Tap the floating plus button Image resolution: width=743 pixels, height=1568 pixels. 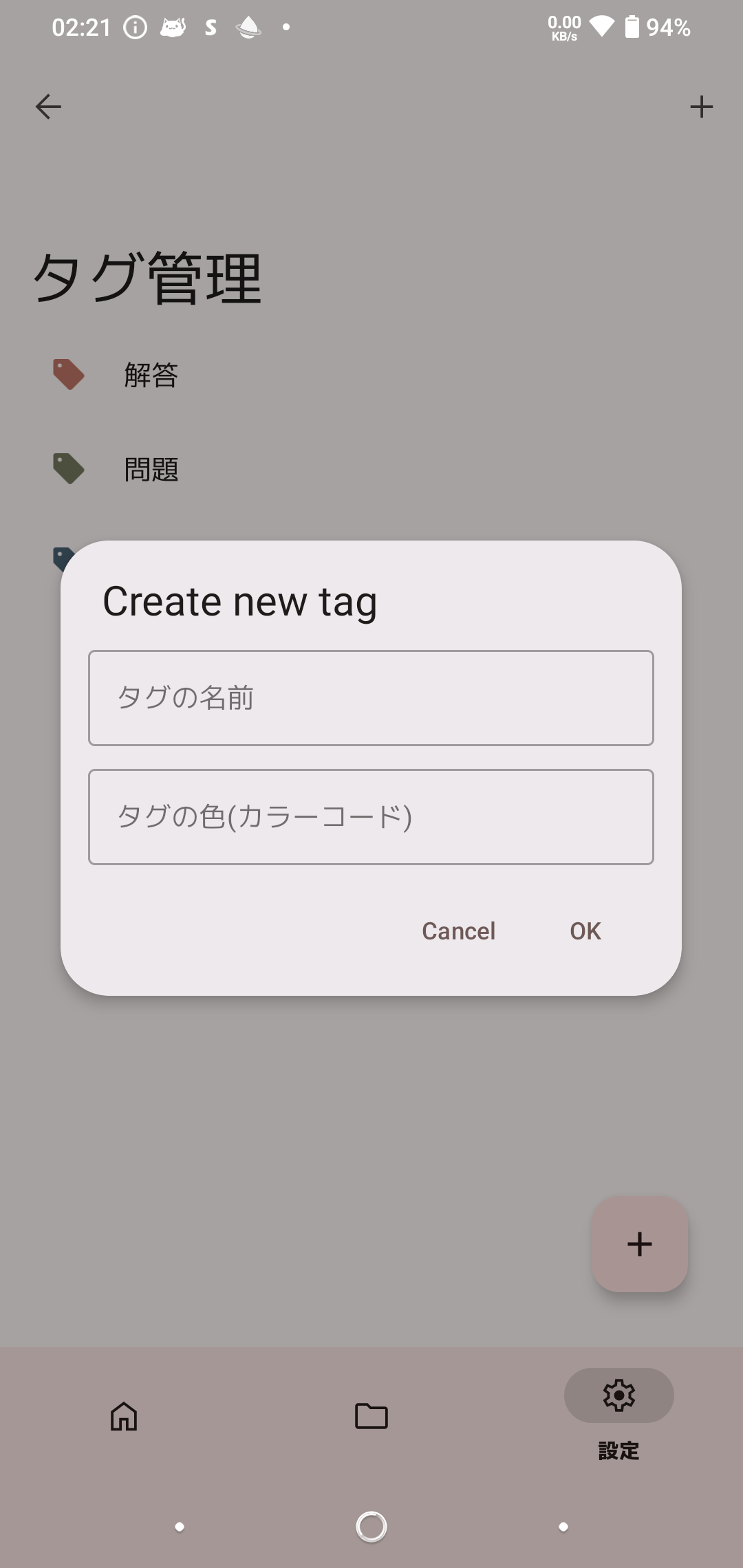[640, 1243]
